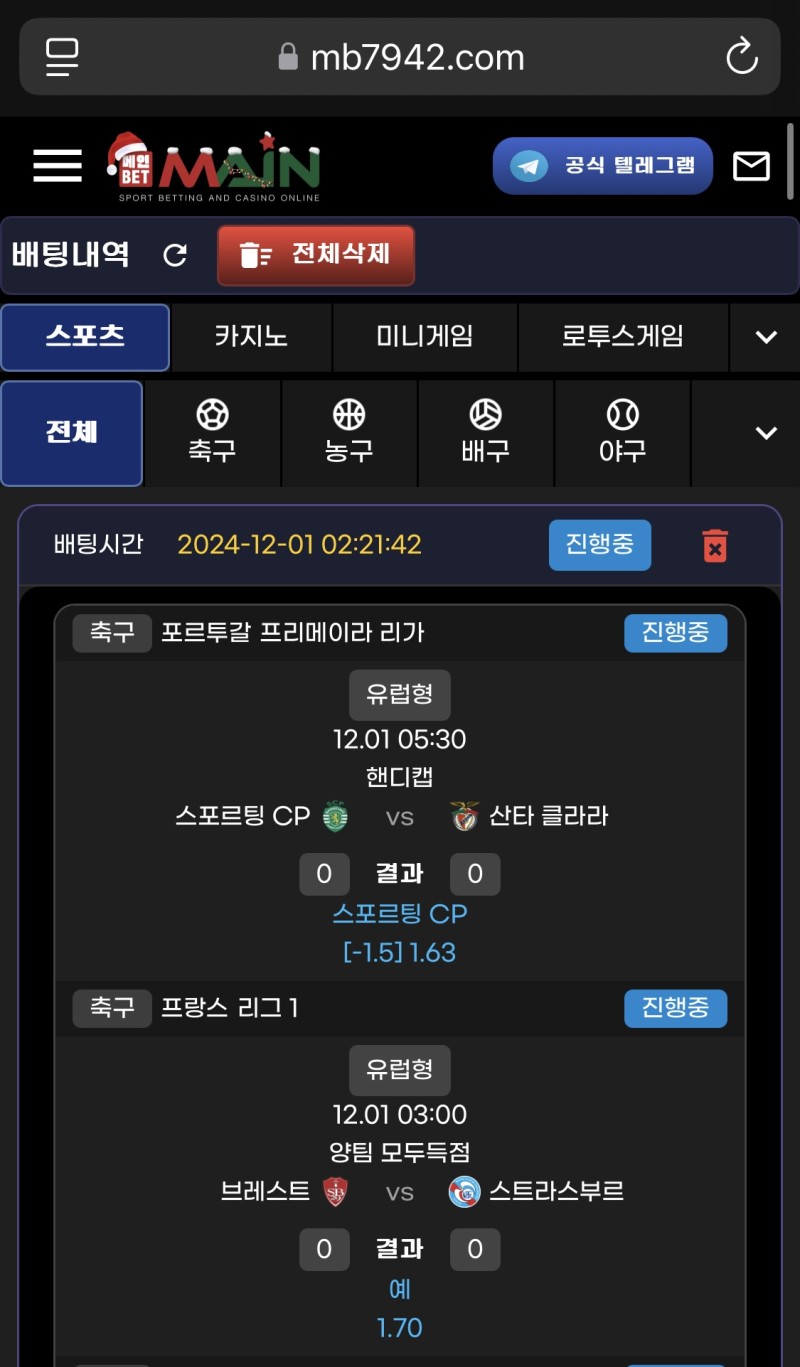
Task: Open the official Telegram link (공식 텔레그램)
Action: [x=602, y=165]
